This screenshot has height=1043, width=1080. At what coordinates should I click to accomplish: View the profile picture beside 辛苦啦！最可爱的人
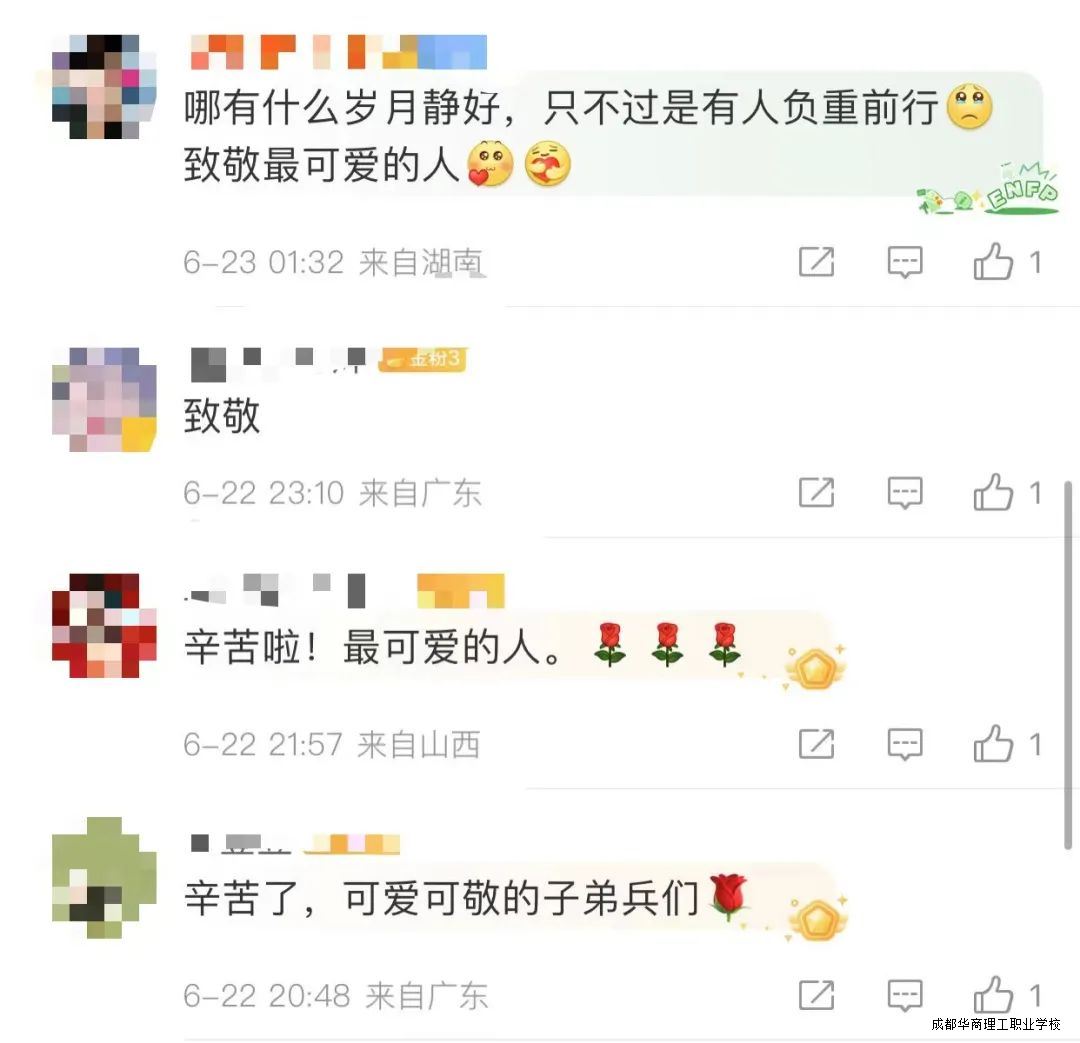[104, 625]
